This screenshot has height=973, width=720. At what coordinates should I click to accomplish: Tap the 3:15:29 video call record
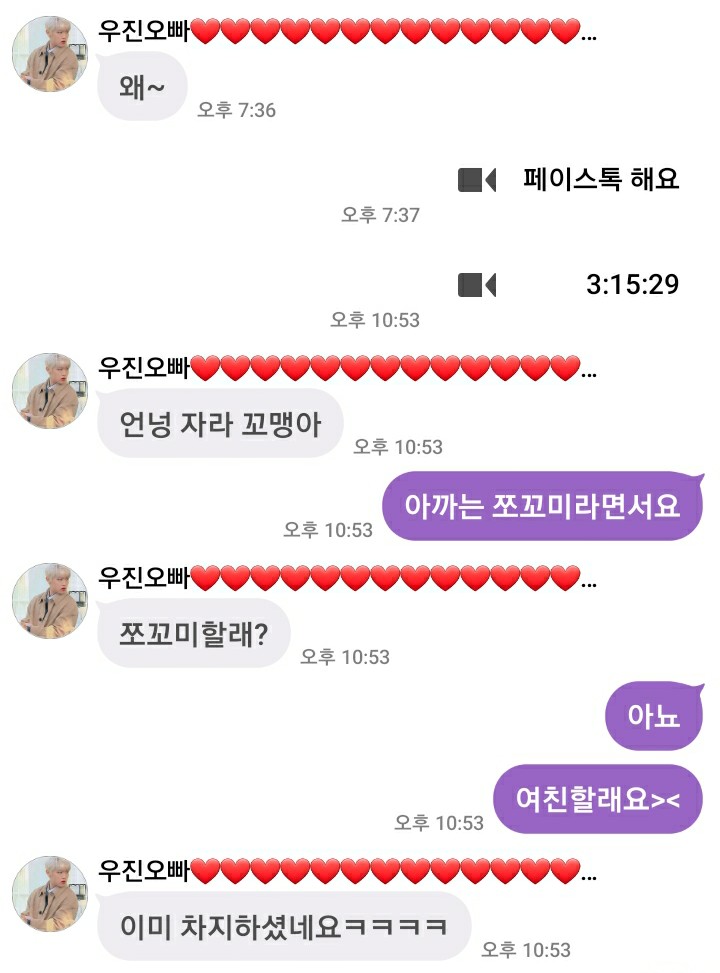click(x=569, y=285)
